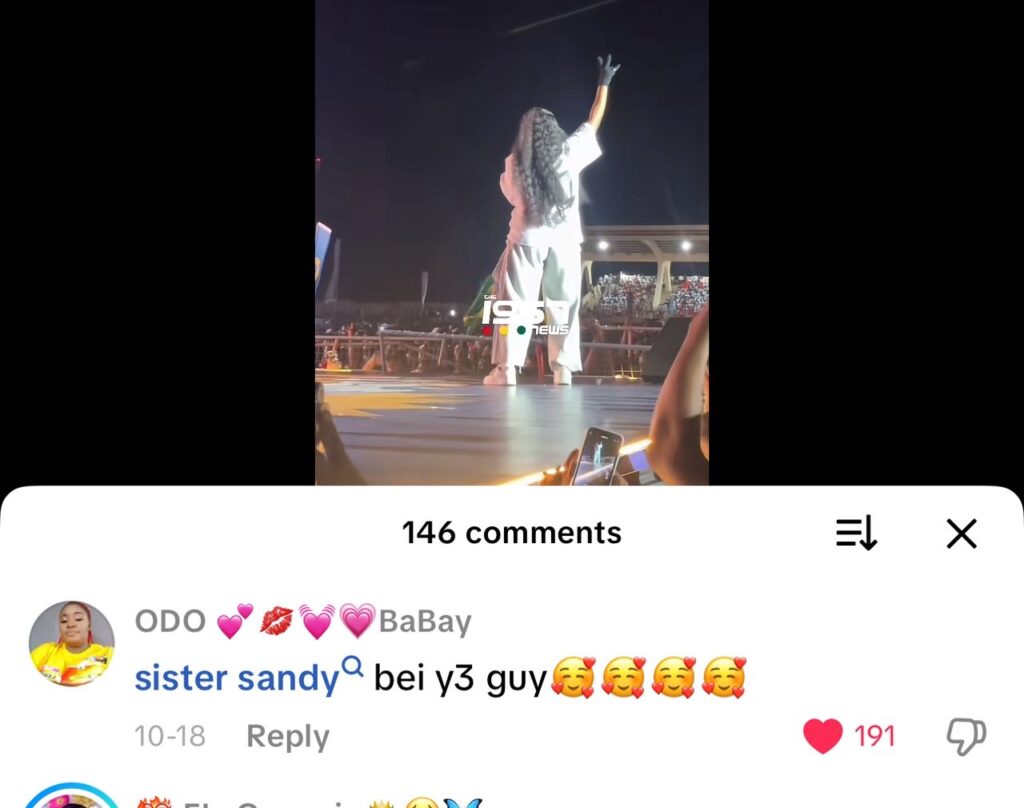Tap the video above the comments
Viewport: 1024px width, 808px height.
pos(511,242)
